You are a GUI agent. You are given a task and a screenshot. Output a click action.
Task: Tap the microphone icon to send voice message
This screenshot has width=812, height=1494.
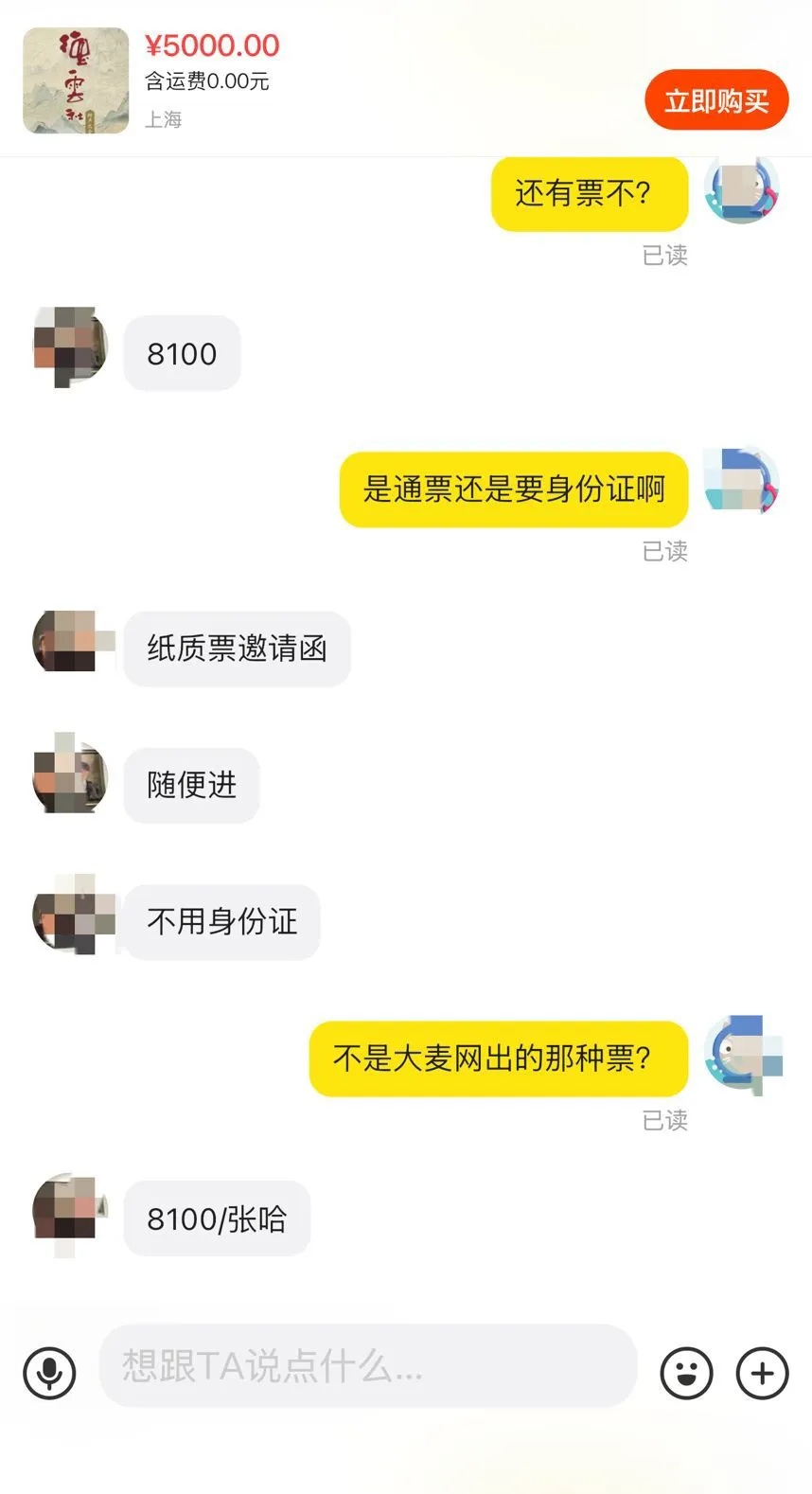[49, 1372]
